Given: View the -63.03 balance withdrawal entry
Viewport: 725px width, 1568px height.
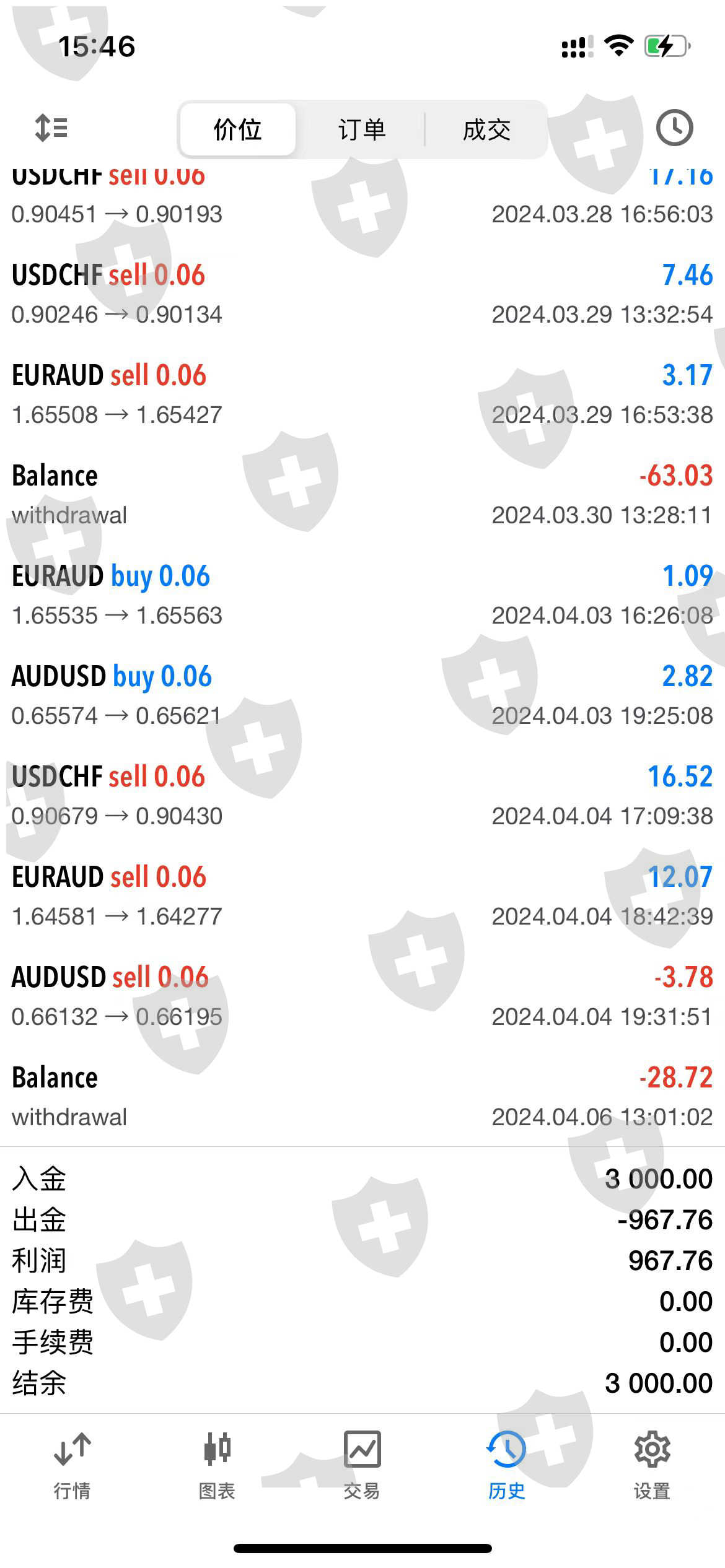Looking at the screenshot, I should pos(362,495).
